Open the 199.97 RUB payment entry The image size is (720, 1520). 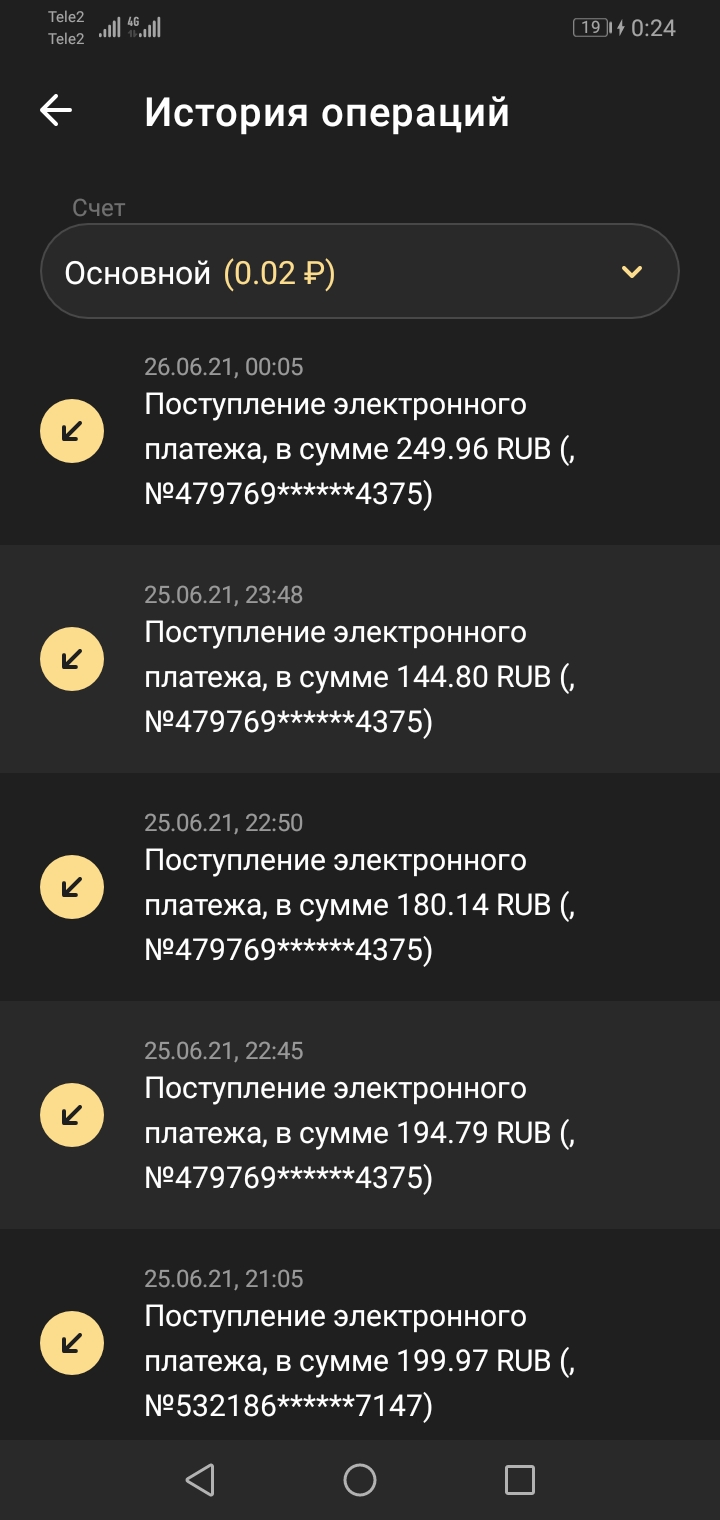360,1360
